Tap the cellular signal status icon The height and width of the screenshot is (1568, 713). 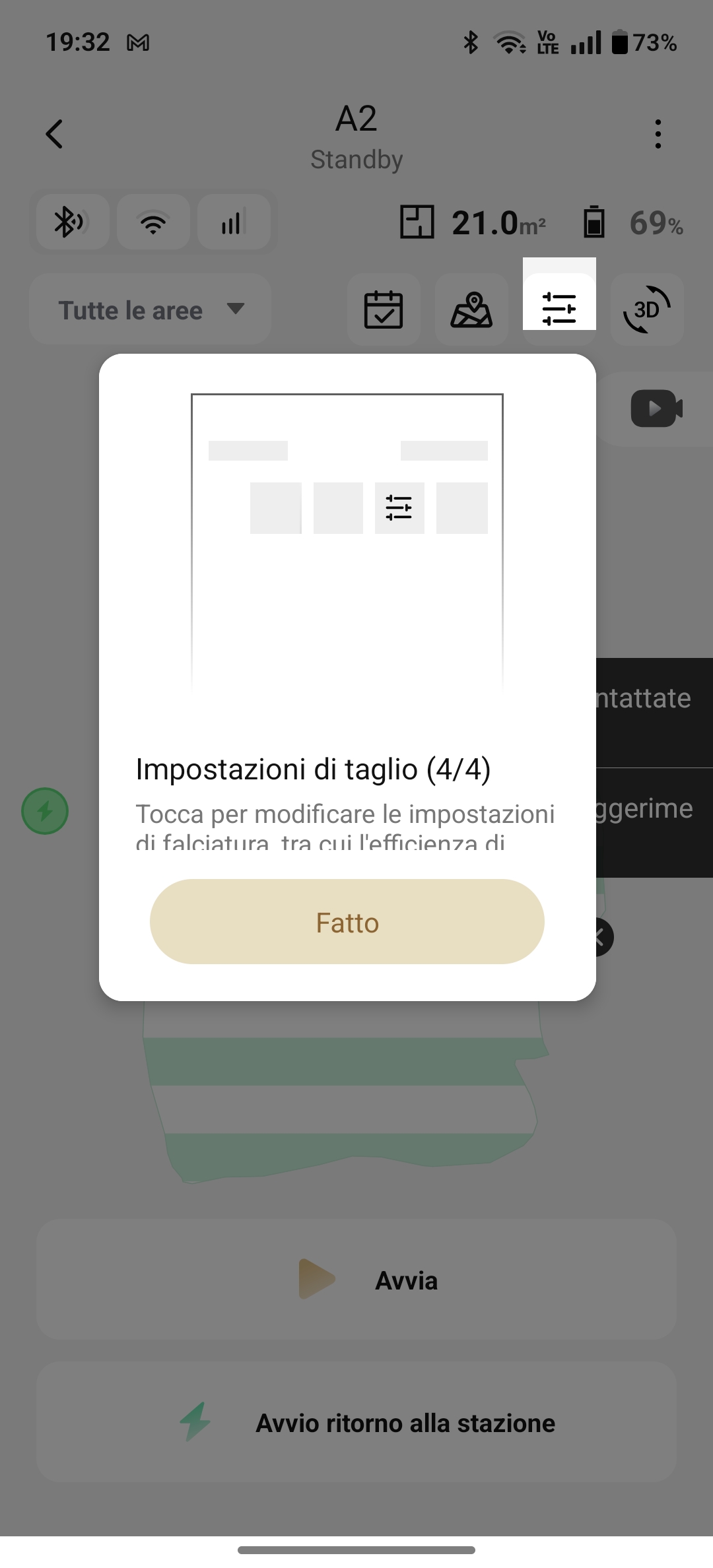click(x=234, y=222)
